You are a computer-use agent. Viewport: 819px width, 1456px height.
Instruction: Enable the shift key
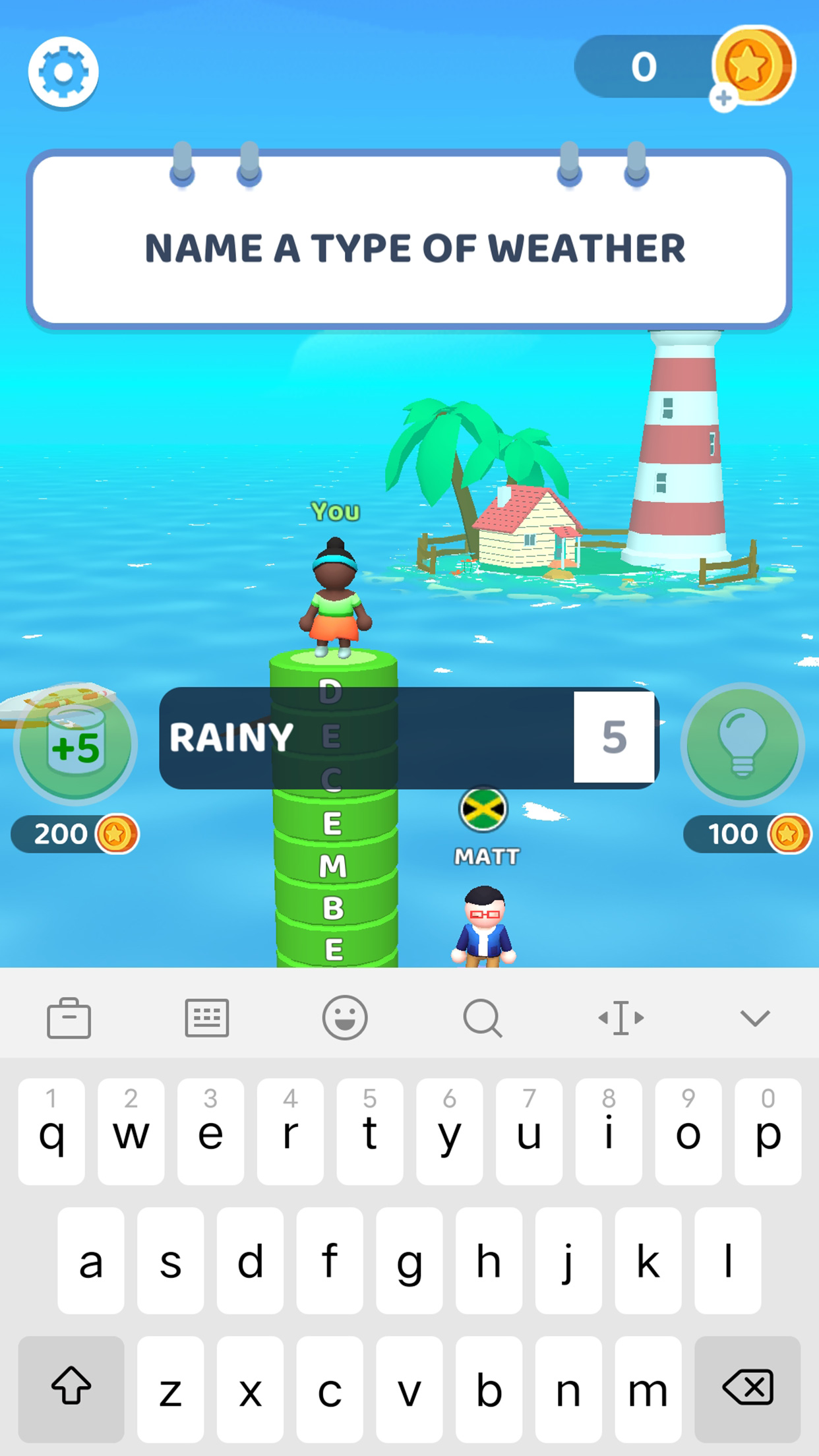[71, 1389]
